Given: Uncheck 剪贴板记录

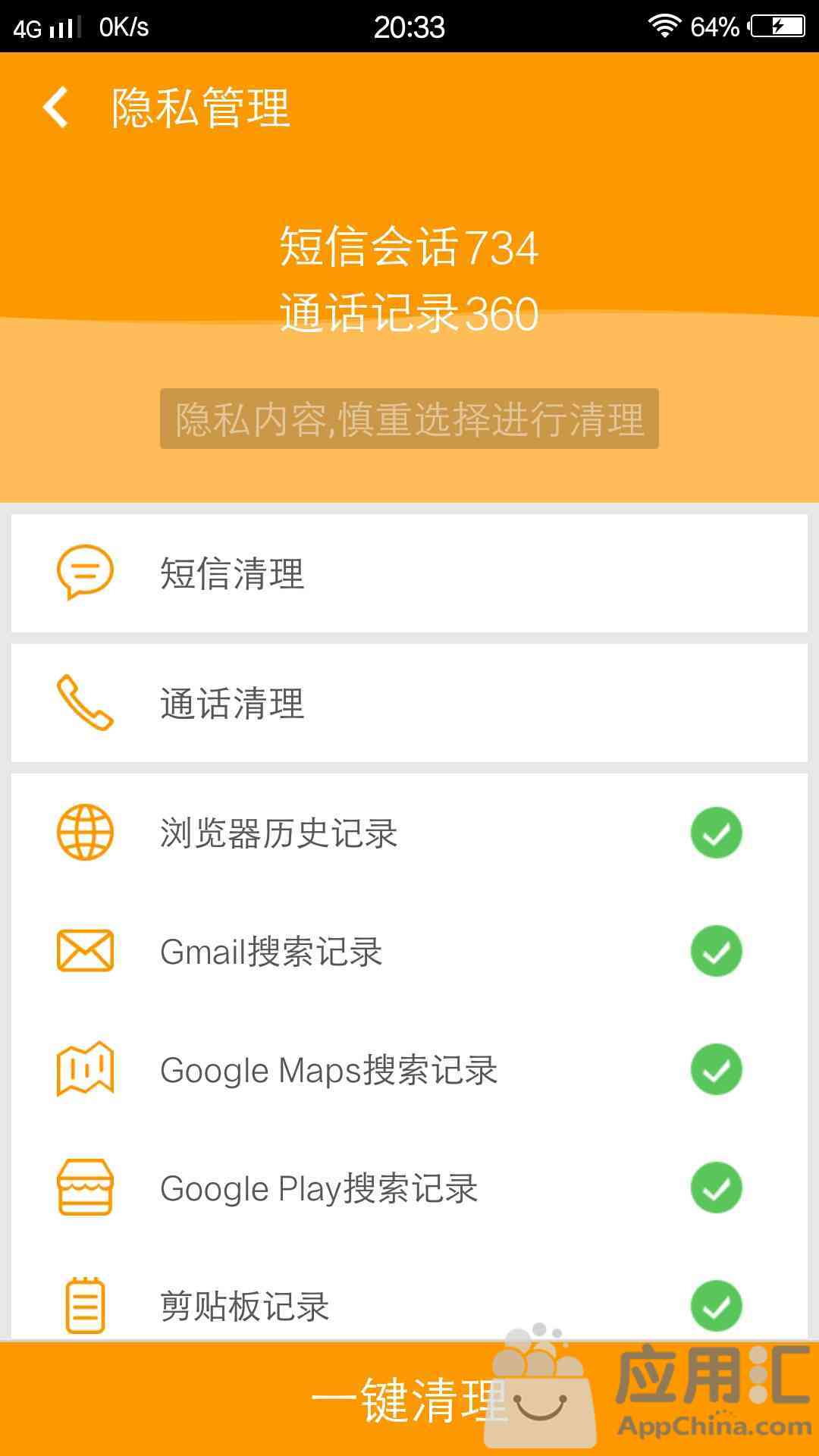Looking at the screenshot, I should coord(716,1306).
